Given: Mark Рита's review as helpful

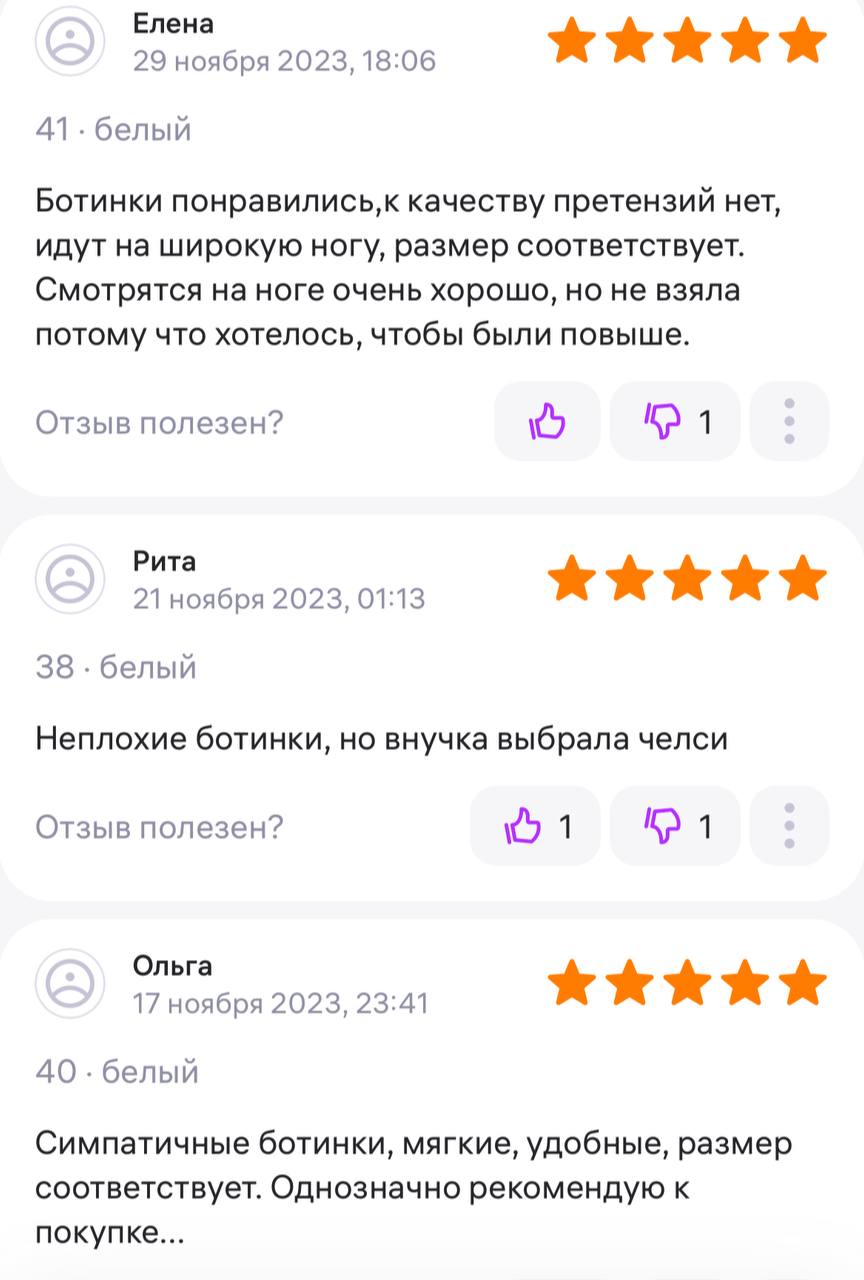Looking at the screenshot, I should (535, 826).
